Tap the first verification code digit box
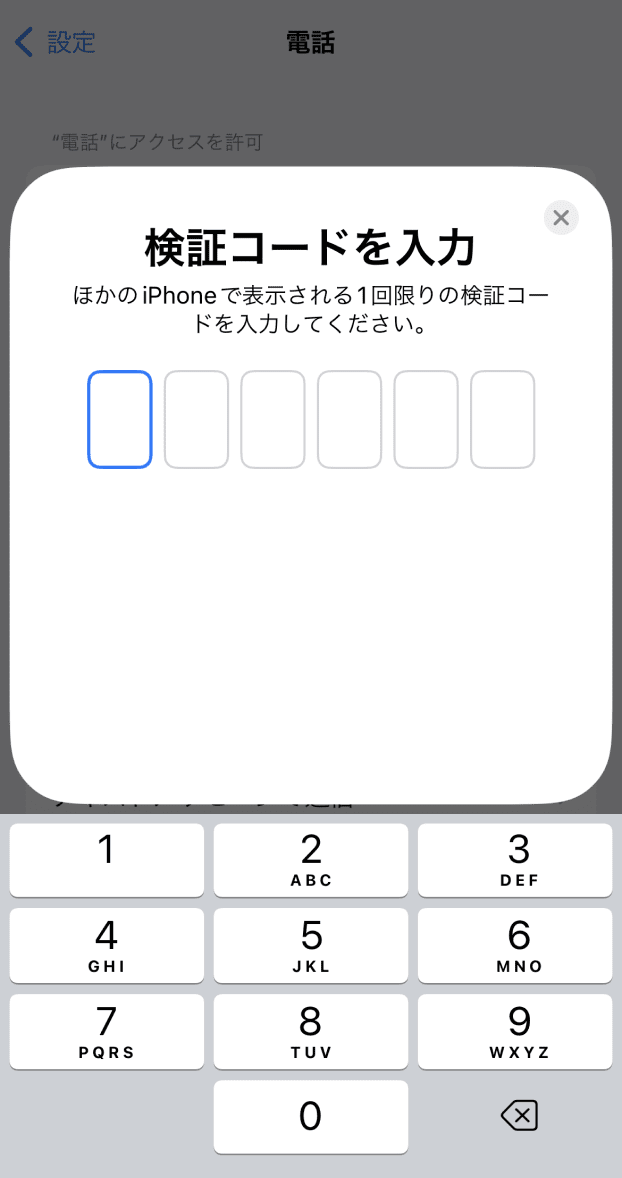622x1178 pixels. pyautogui.click(x=120, y=419)
